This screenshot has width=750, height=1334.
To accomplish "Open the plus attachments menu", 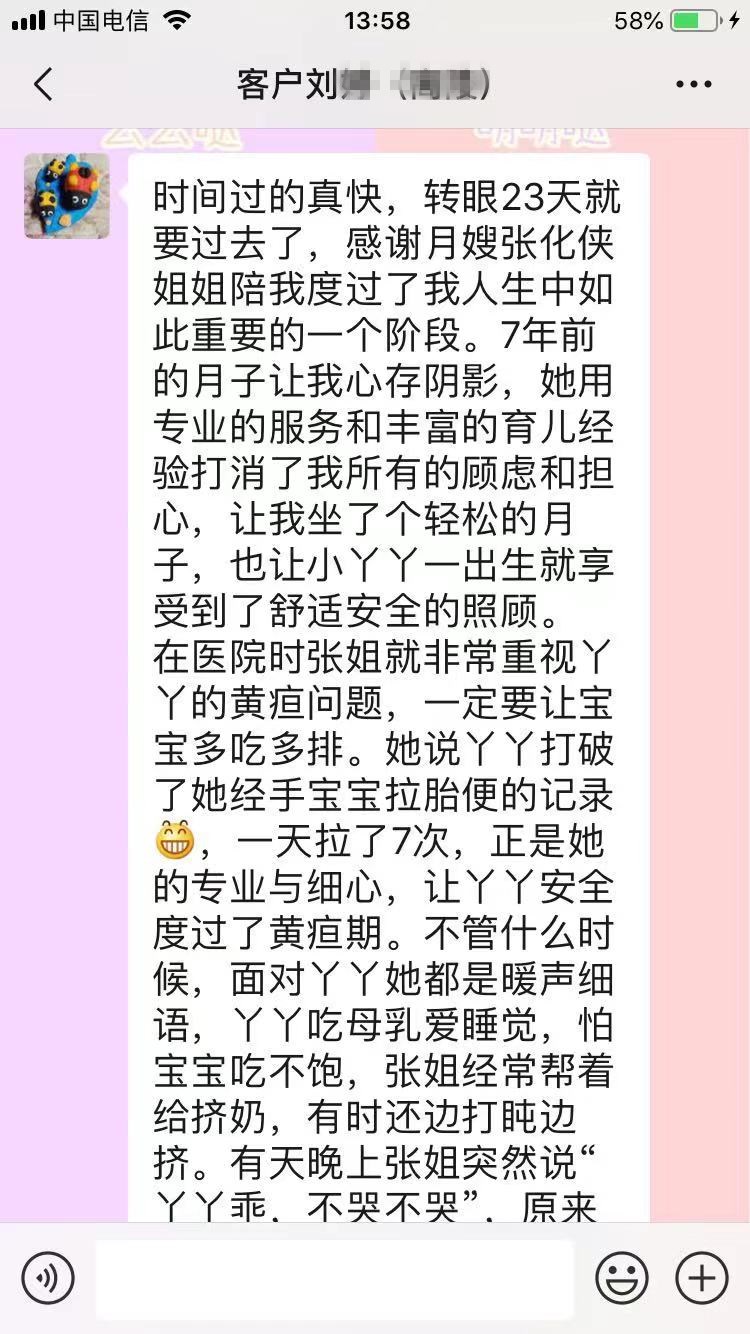I will pyautogui.click(x=702, y=1278).
